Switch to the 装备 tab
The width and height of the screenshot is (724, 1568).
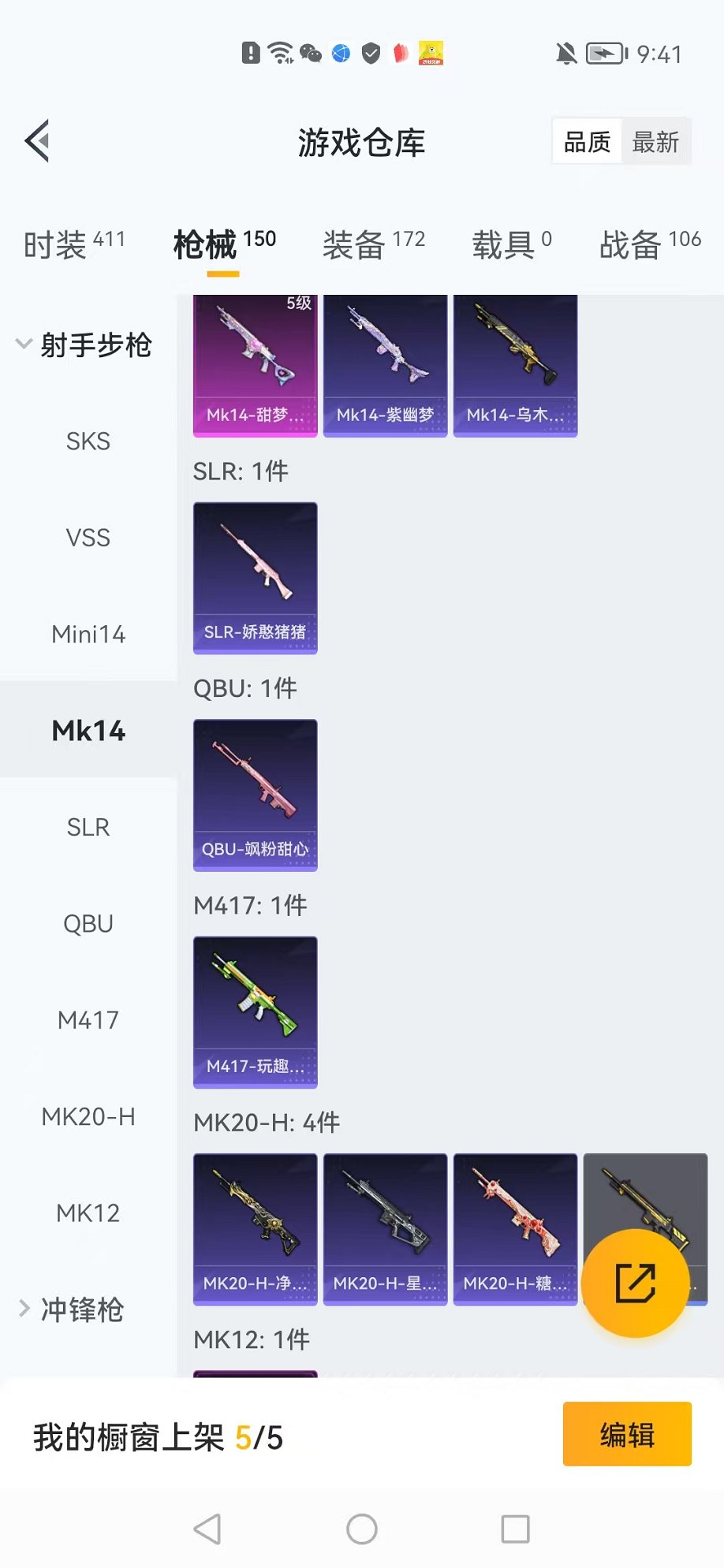point(373,244)
